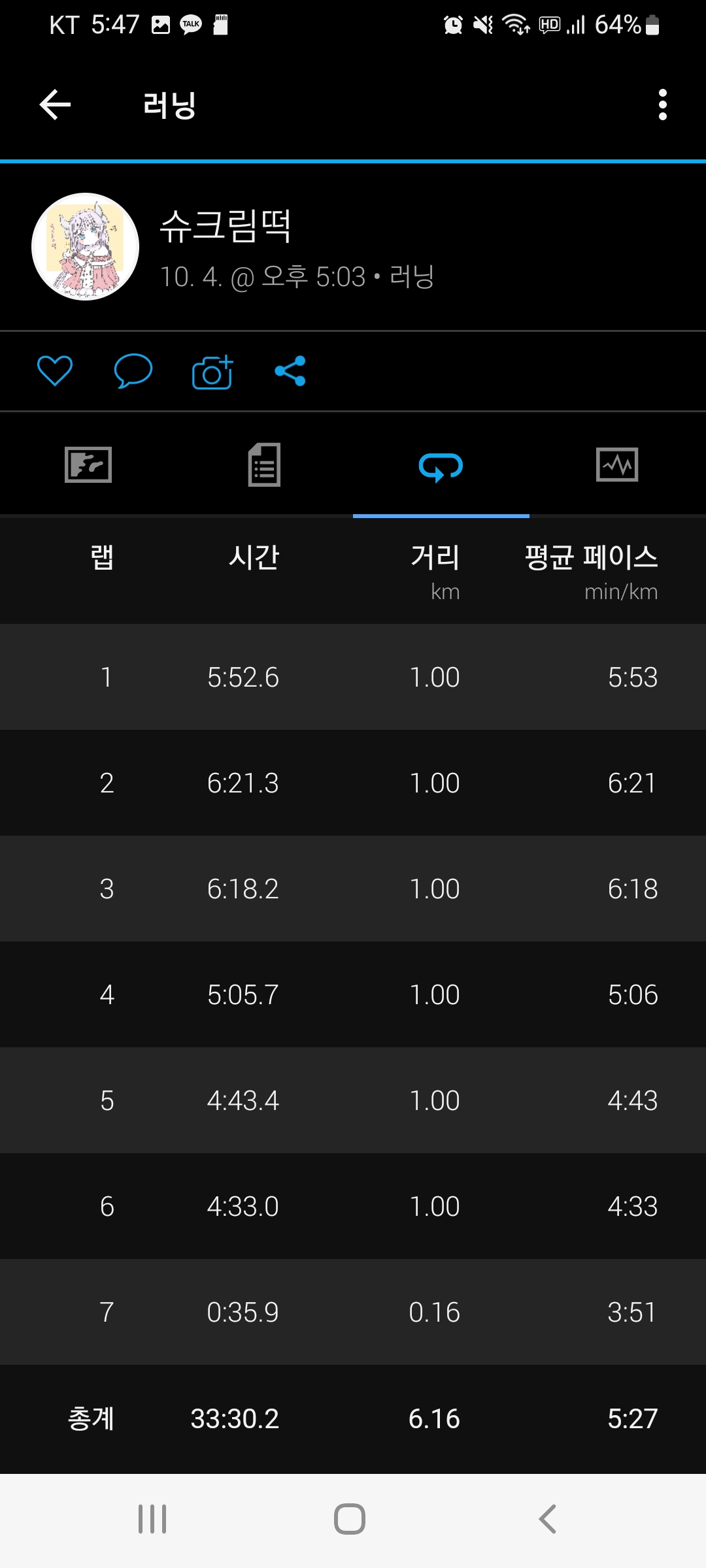Switch to the stats details tab

(264, 465)
